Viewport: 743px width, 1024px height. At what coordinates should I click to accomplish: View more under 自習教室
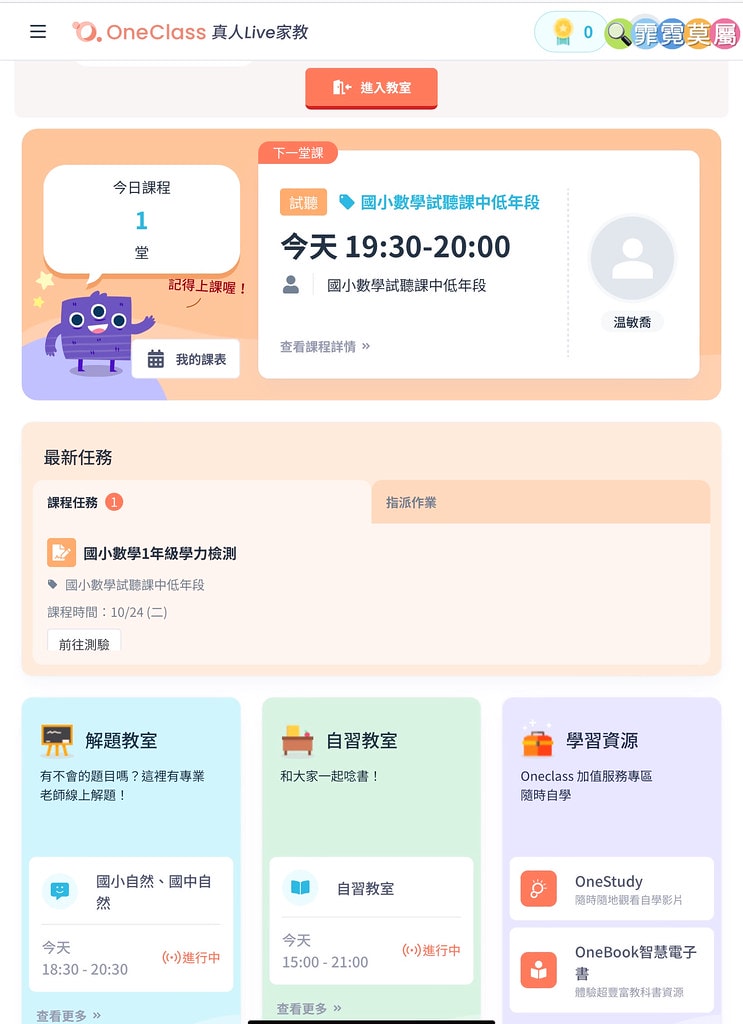point(309,1008)
